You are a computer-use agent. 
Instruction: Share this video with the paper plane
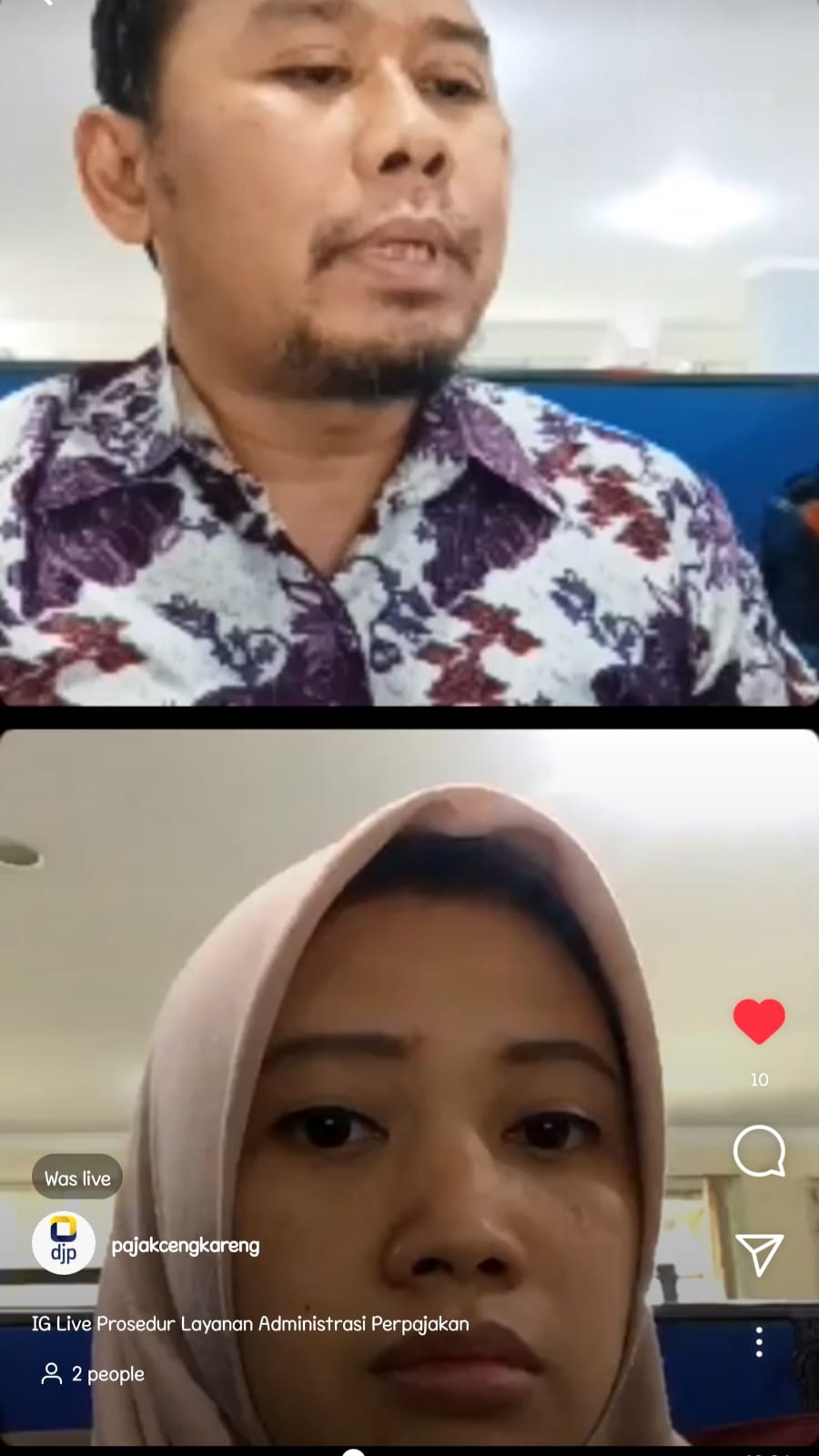pos(759,1255)
